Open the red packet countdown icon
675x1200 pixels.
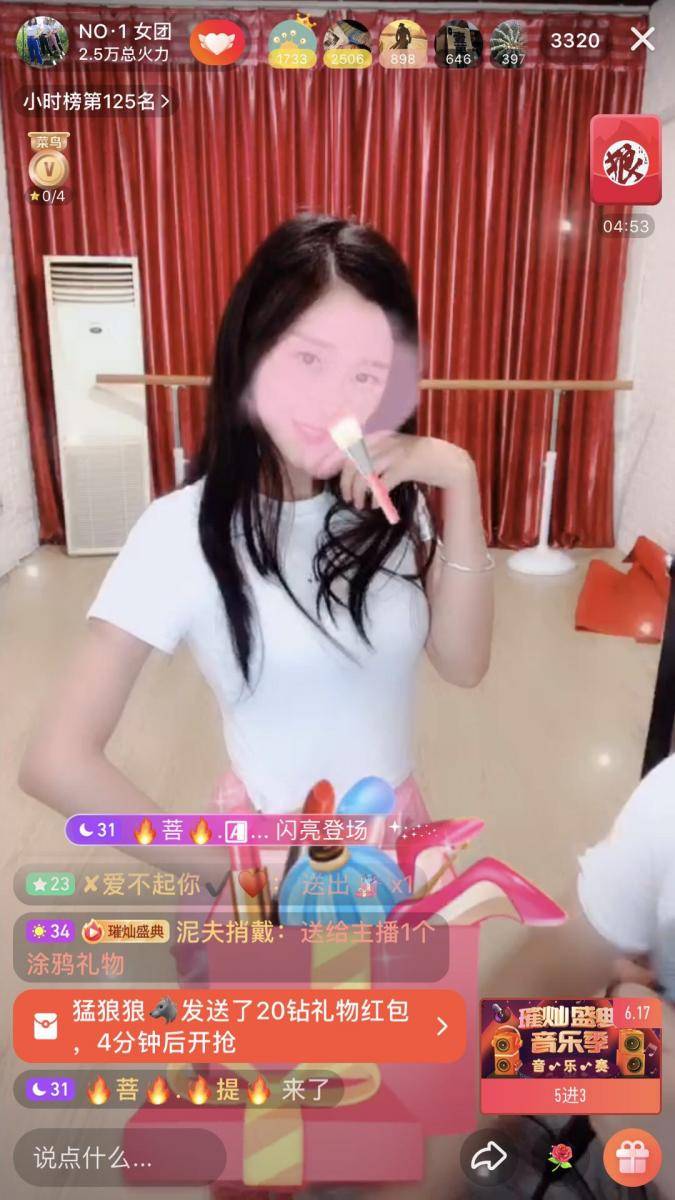[x=625, y=162]
